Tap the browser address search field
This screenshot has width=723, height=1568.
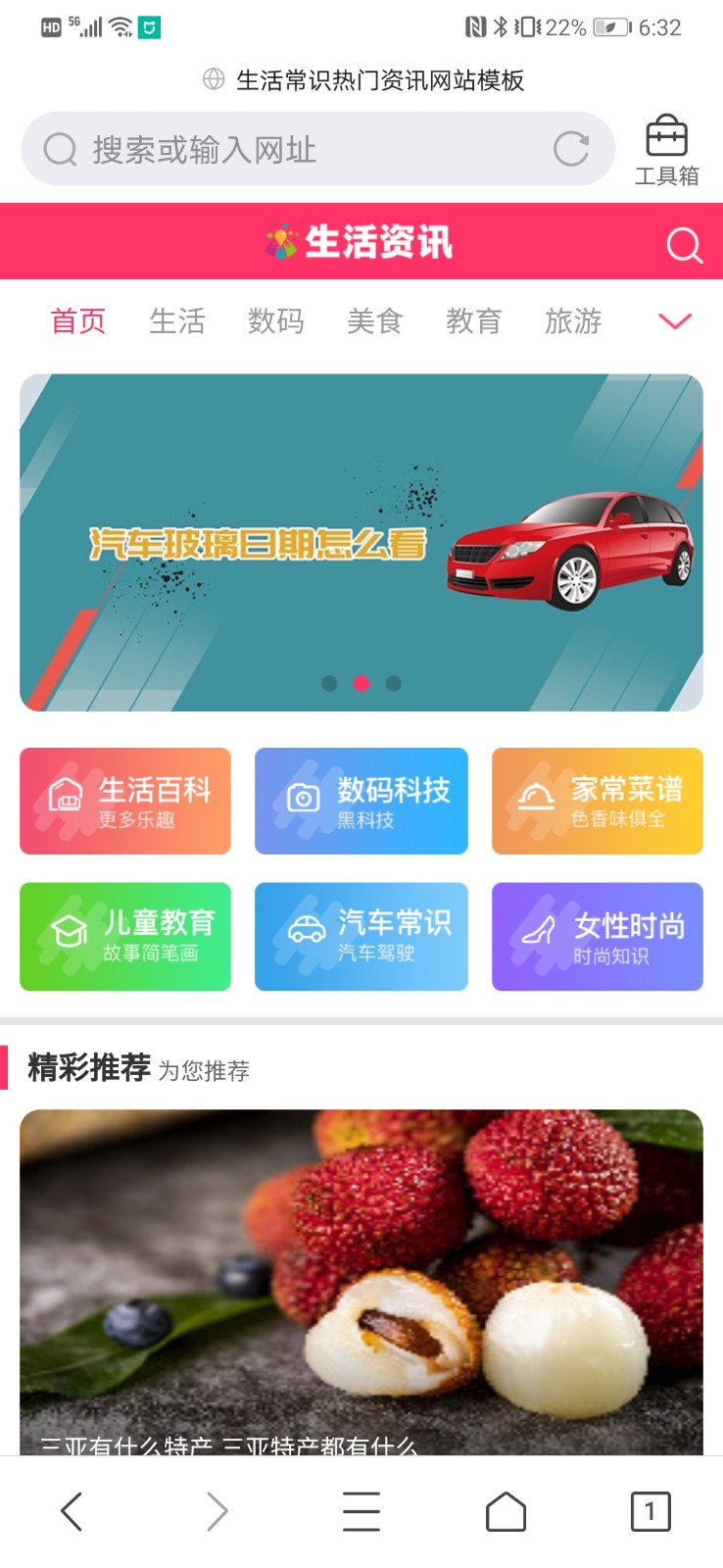pos(294,150)
